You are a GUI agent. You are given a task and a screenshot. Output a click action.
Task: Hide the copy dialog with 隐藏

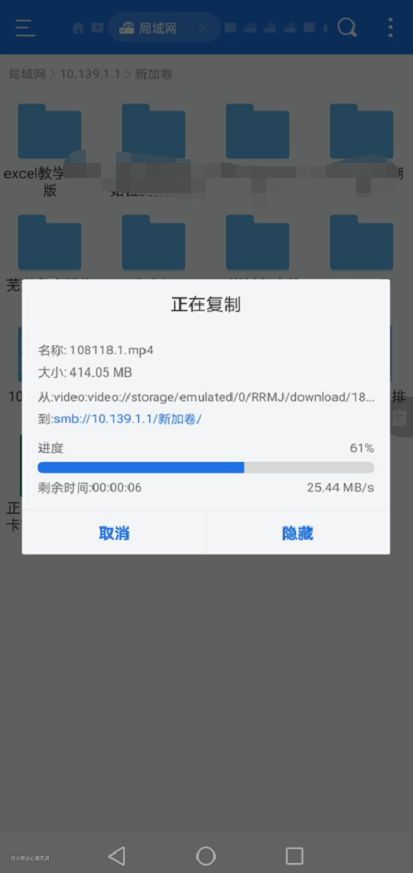tap(298, 533)
